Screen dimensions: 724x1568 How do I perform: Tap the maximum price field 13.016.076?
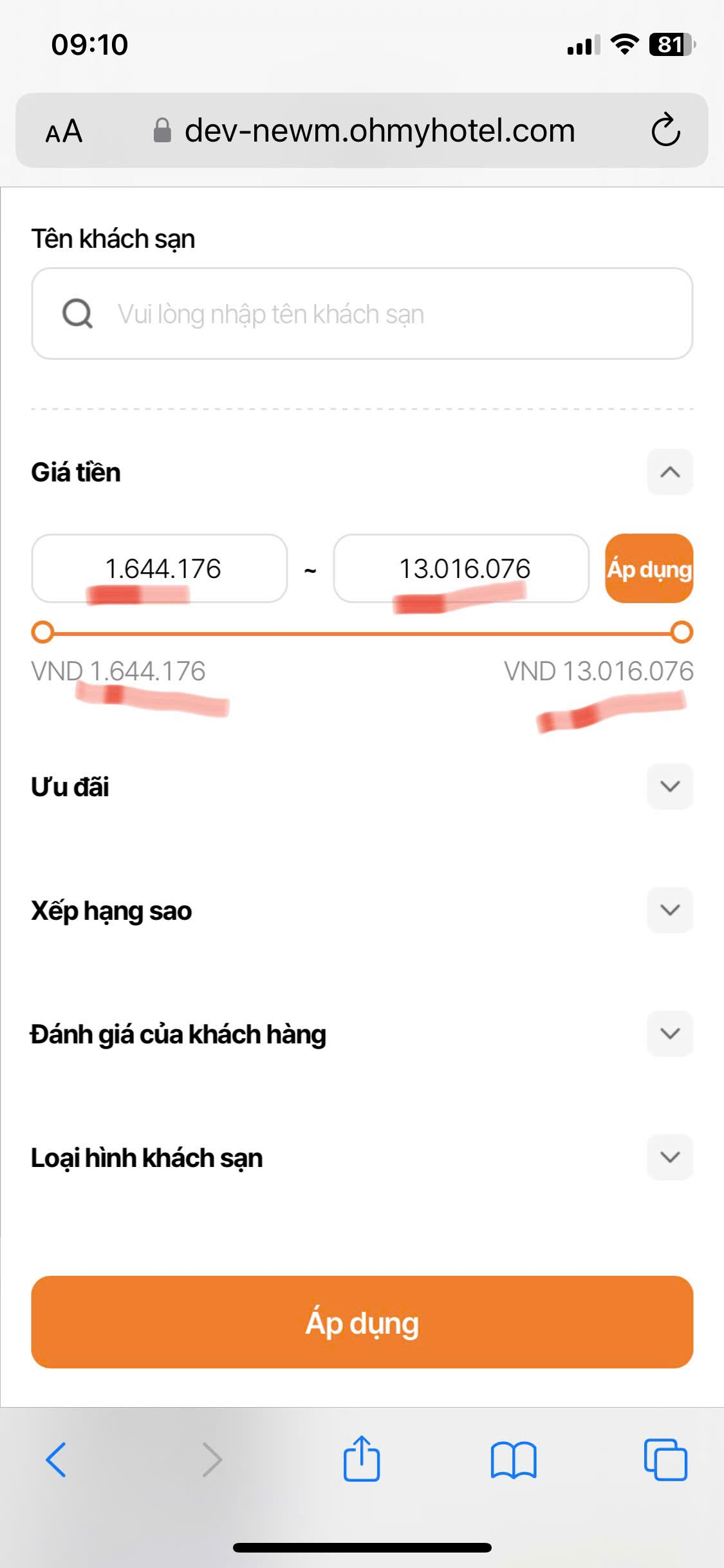461,568
